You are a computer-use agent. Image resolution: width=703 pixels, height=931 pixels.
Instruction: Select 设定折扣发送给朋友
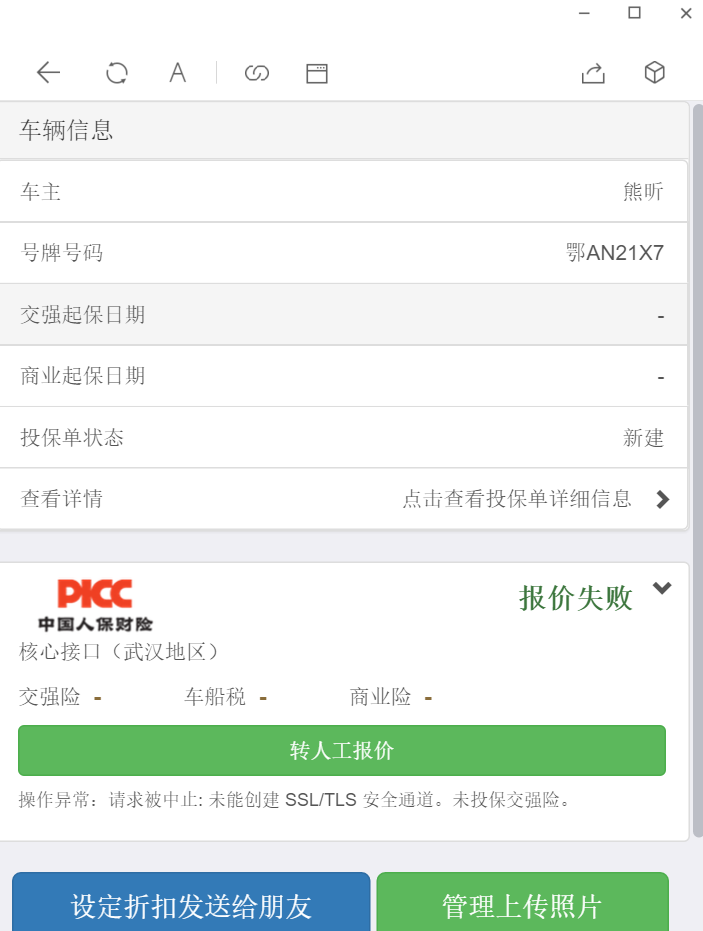click(191, 905)
